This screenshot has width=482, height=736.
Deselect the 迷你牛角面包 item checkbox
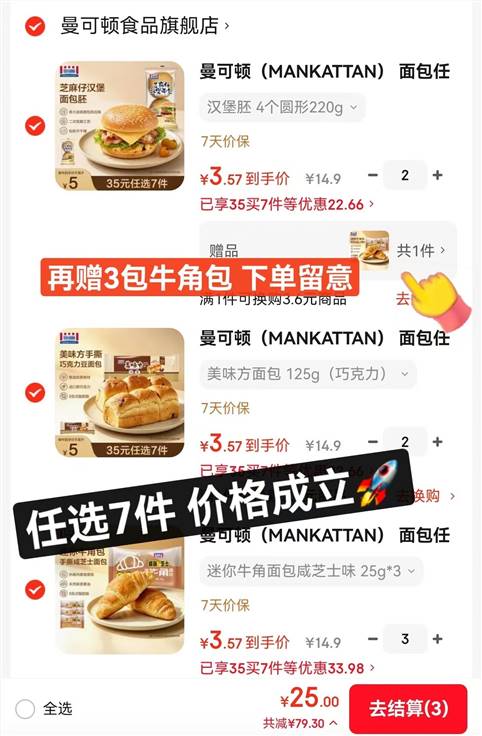tap(35, 590)
